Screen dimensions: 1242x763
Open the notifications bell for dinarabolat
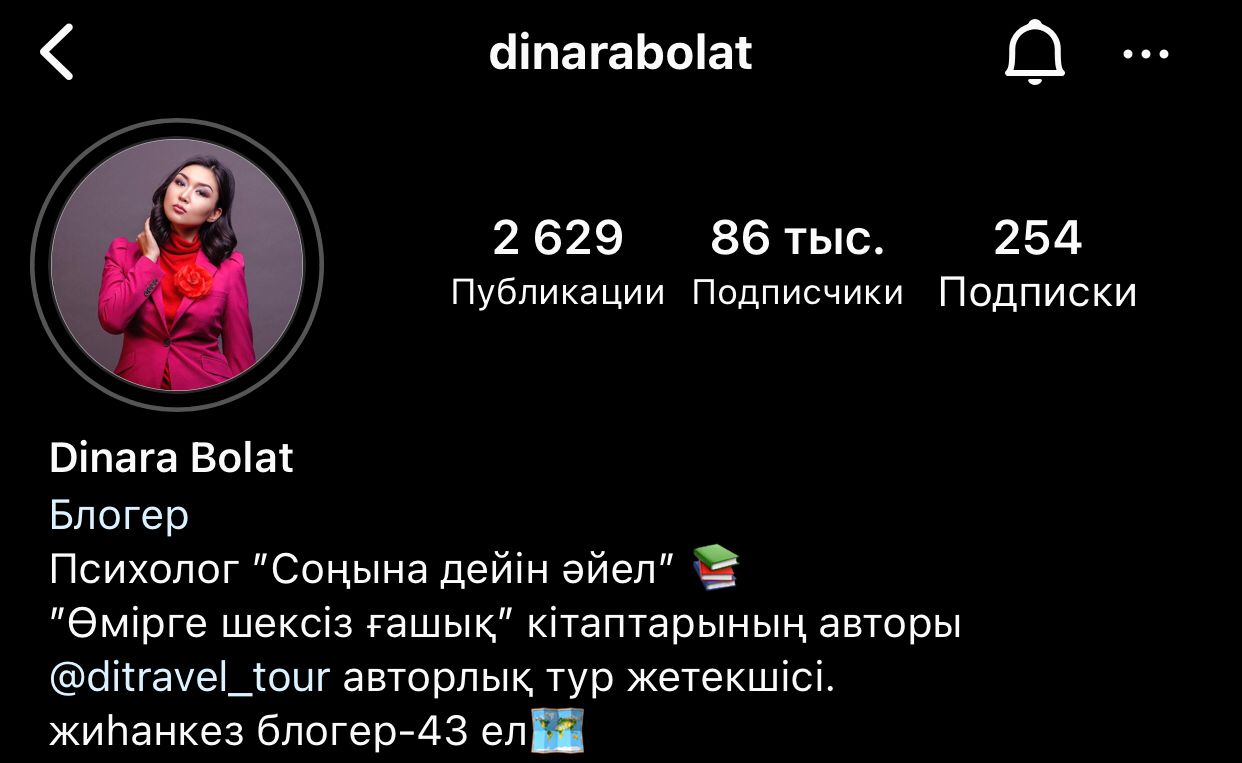(x=1034, y=54)
